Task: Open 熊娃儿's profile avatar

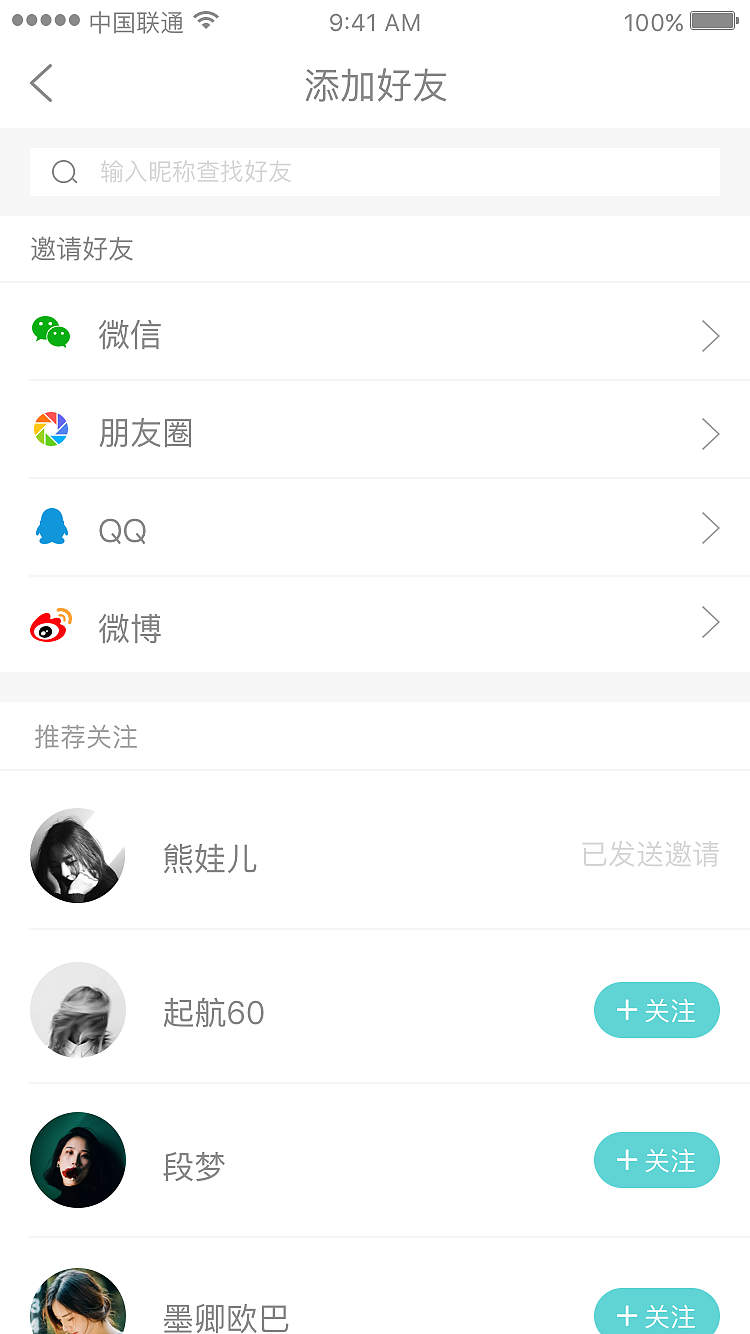Action: (77, 855)
